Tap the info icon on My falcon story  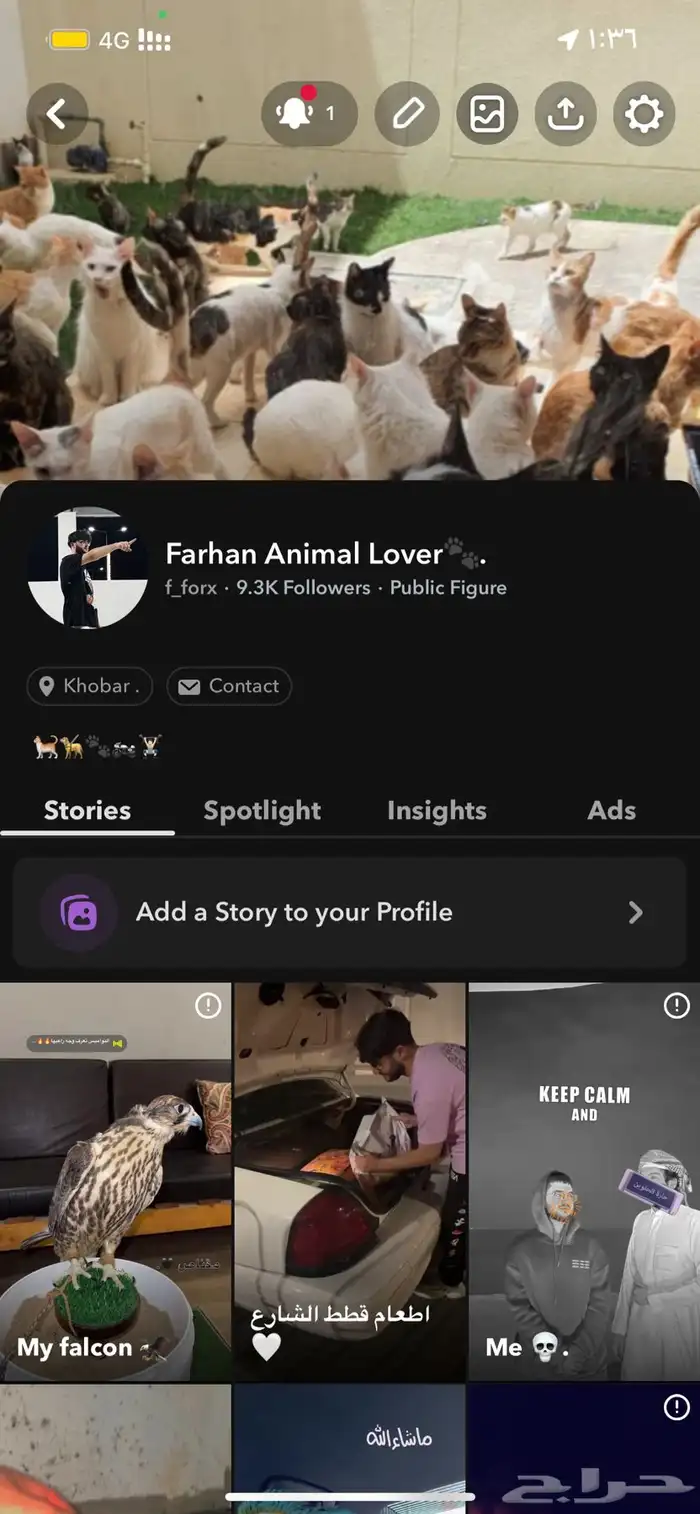coord(208,1006)
